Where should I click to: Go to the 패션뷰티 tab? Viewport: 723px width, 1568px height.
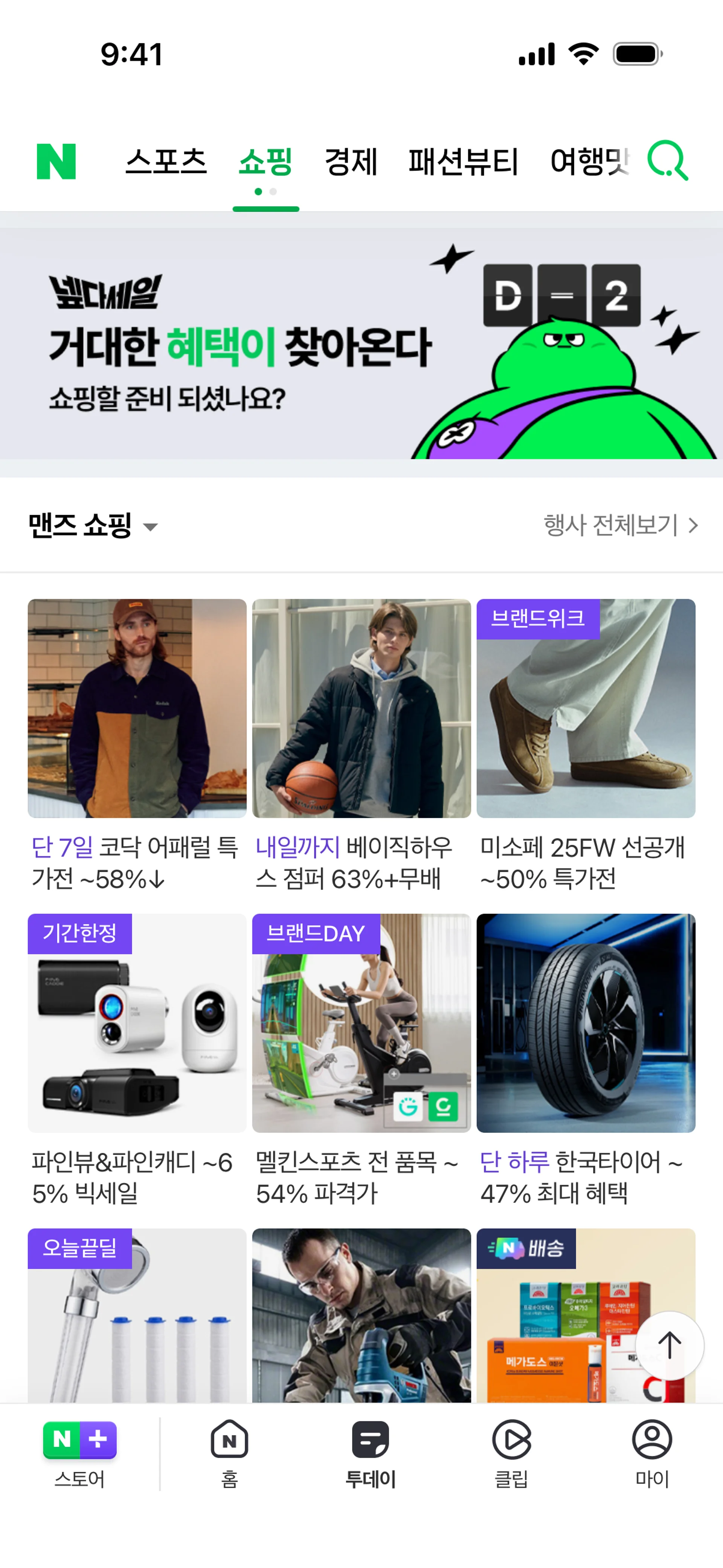tap(463, 162)
